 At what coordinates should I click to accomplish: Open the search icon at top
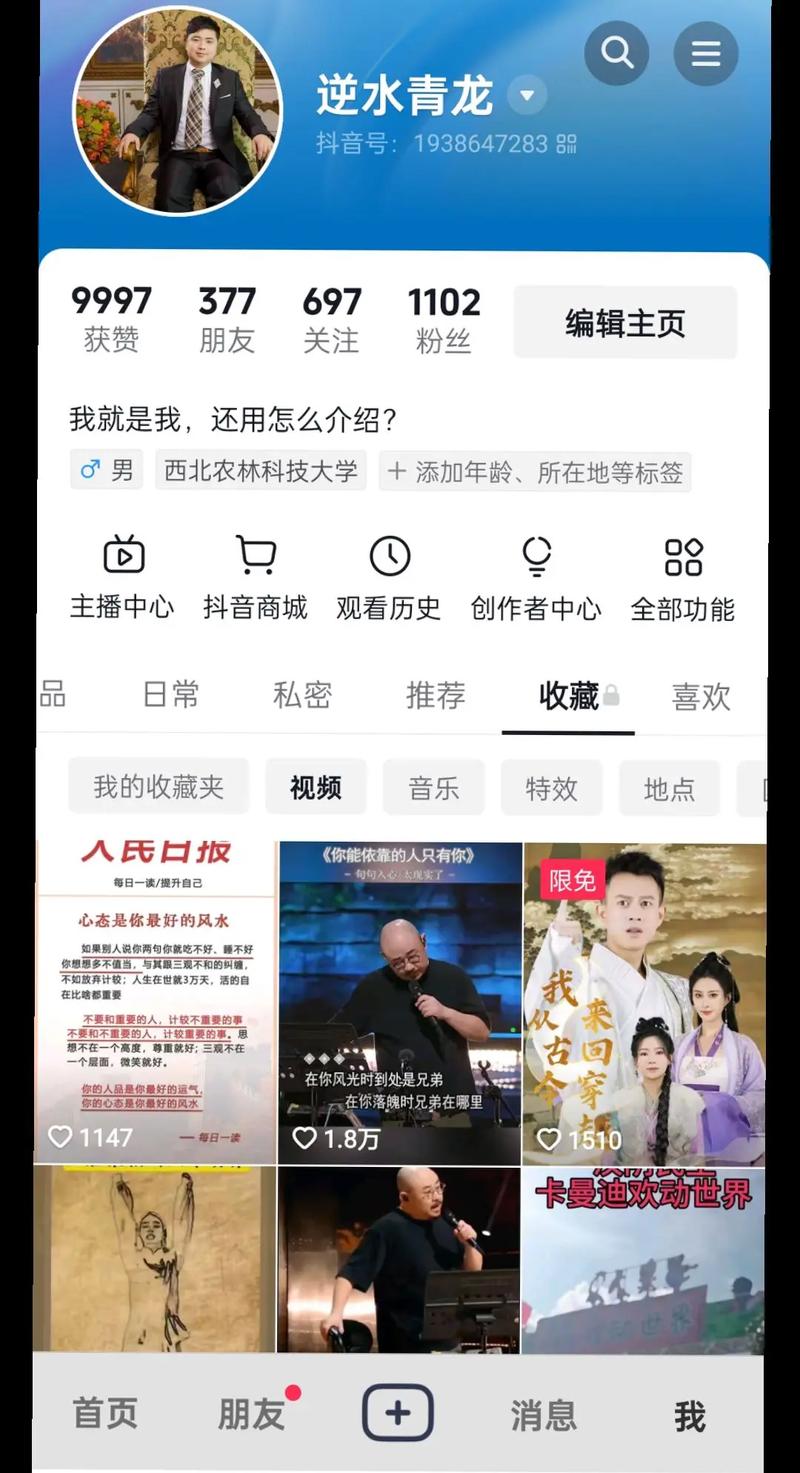pos(616,52)
